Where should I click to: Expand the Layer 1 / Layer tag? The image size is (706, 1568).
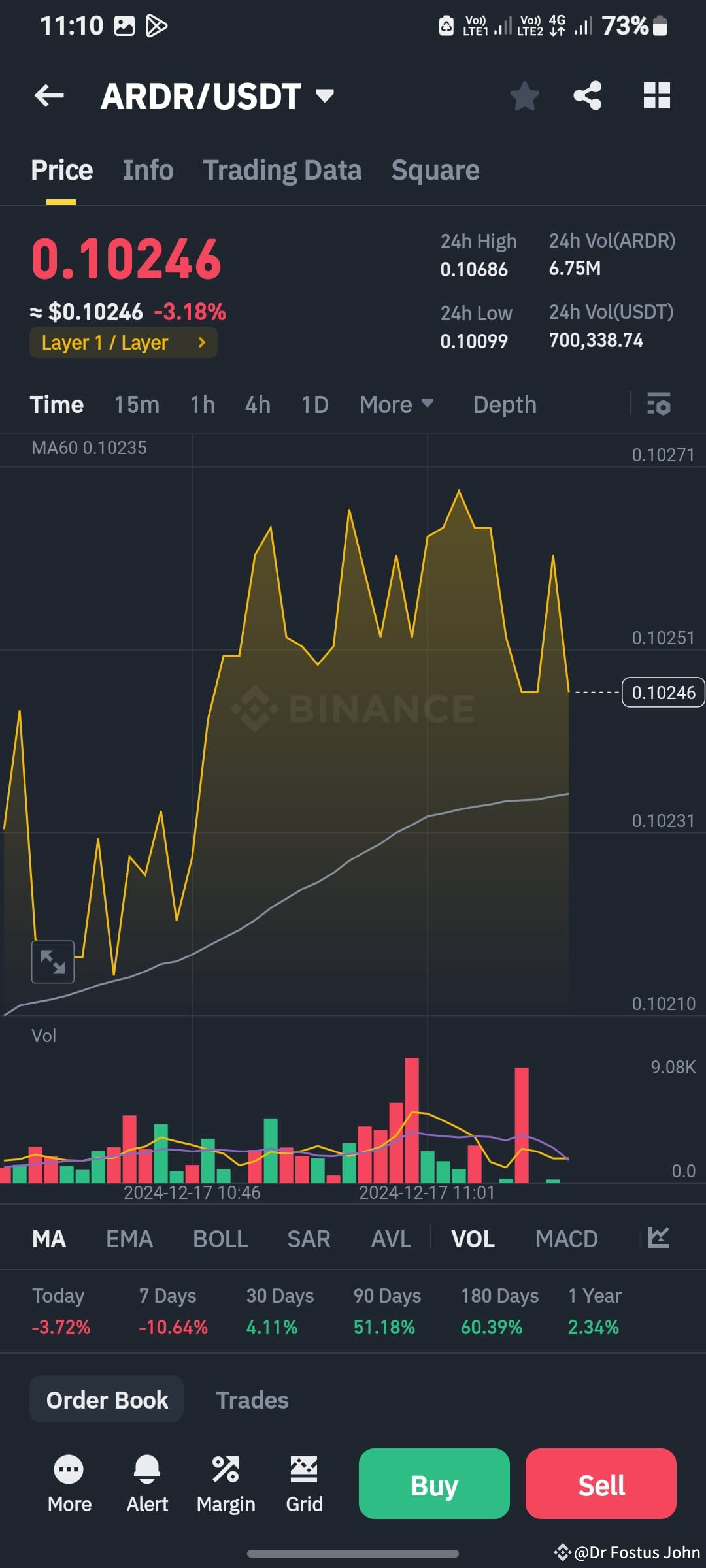point(123,342)
